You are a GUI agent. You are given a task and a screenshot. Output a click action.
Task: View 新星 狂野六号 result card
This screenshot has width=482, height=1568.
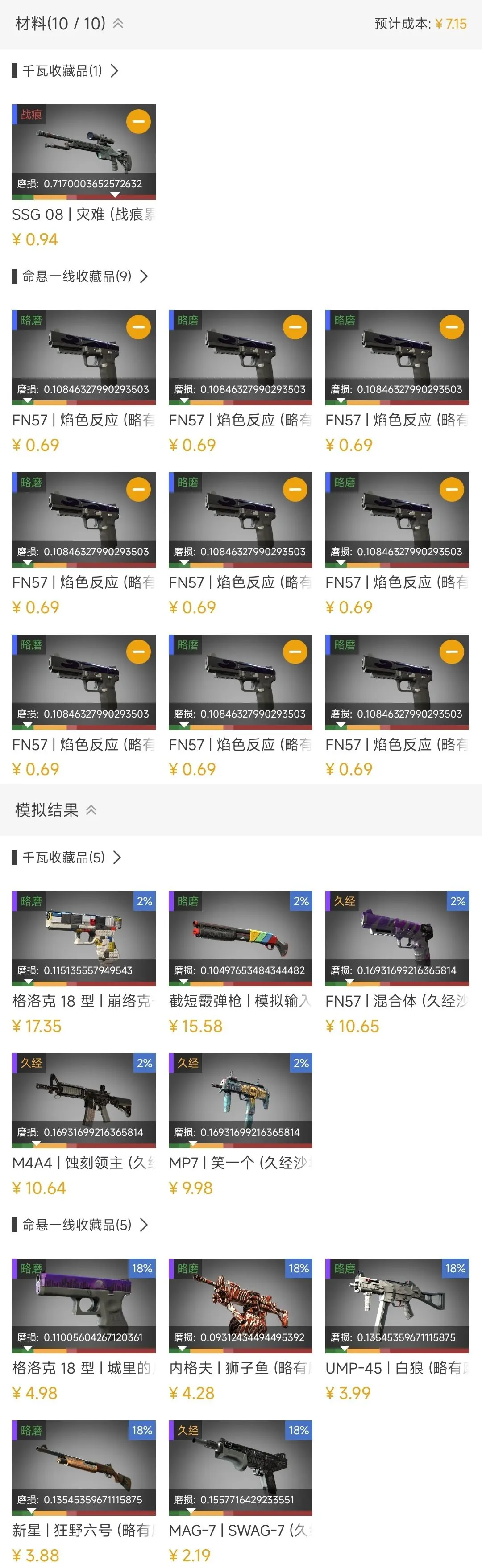coord(83,1466)
